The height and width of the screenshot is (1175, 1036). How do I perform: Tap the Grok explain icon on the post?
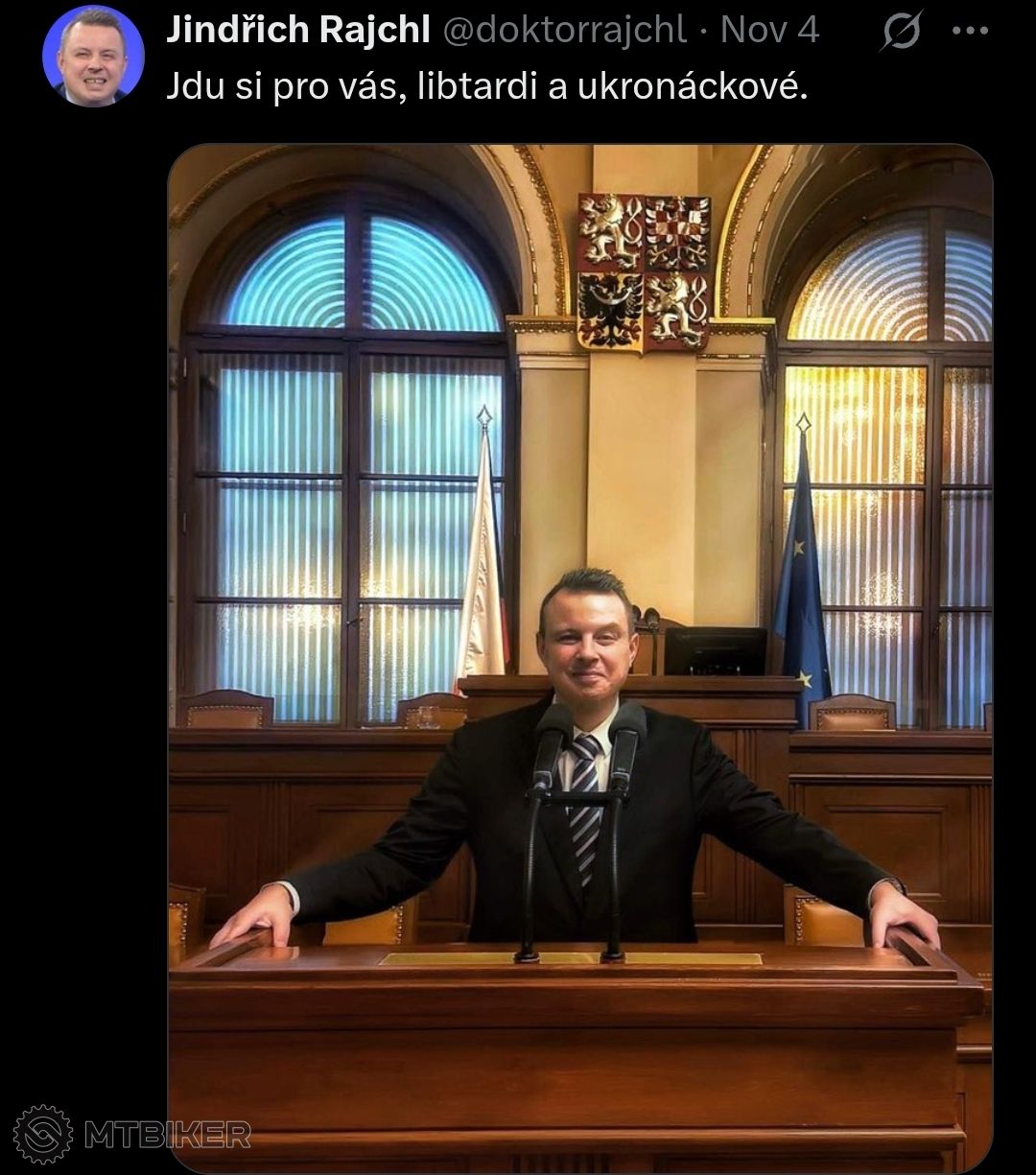902,31
